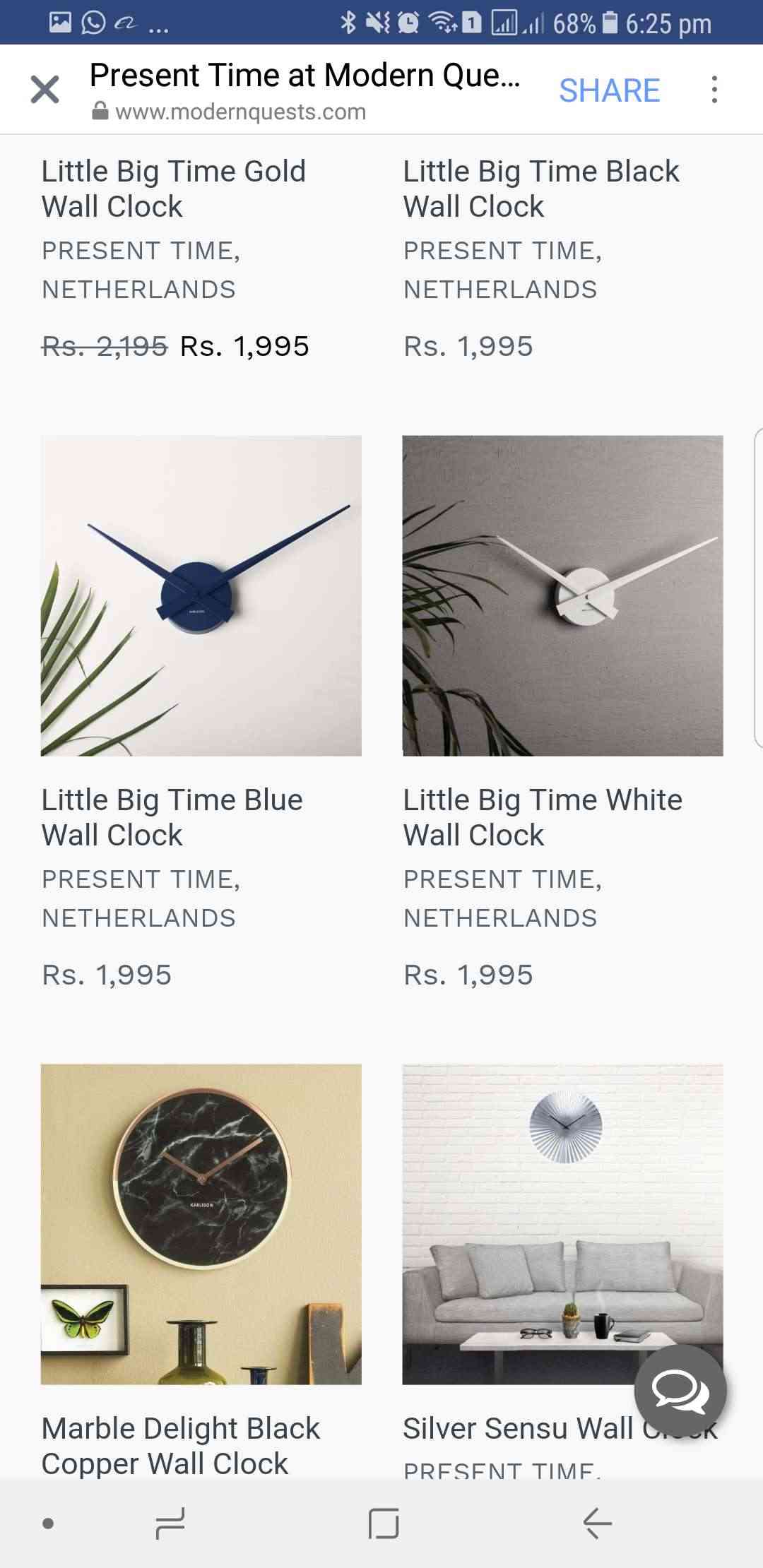
Task: View the Little Big Time Blue clock image
Action: pos(201,595)
